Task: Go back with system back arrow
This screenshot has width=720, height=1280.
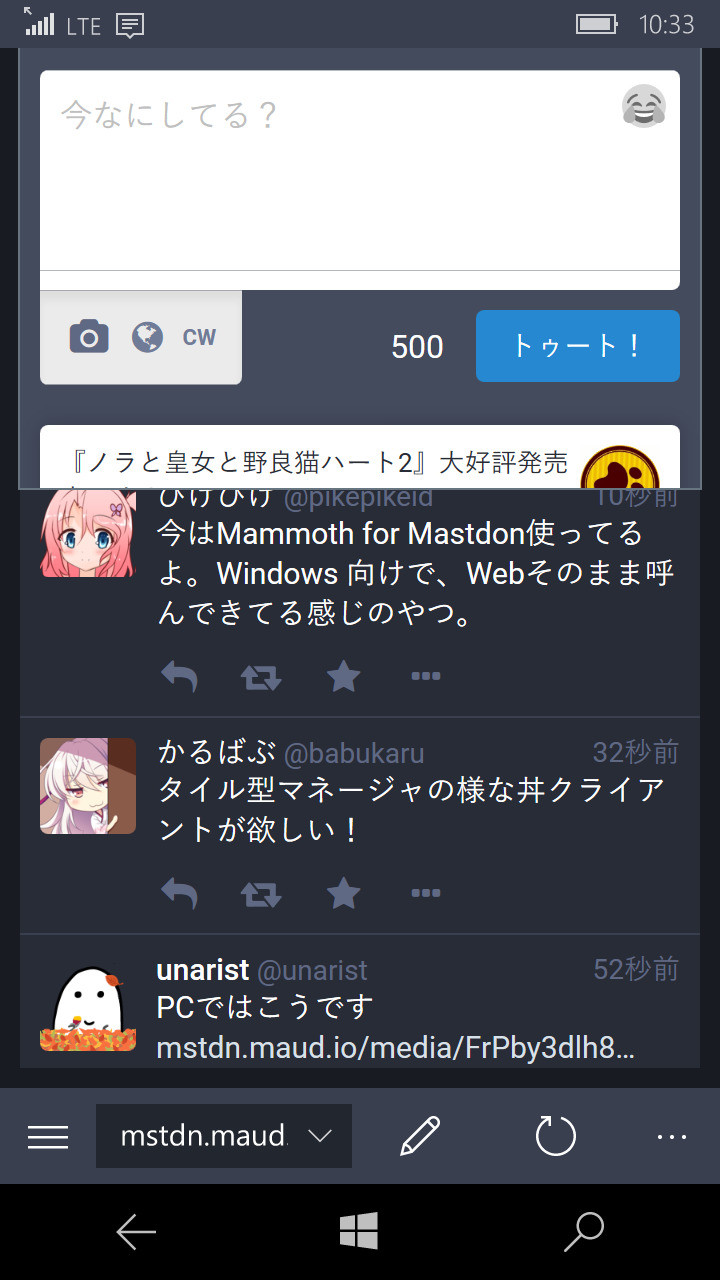Action: coord(136,1232)
